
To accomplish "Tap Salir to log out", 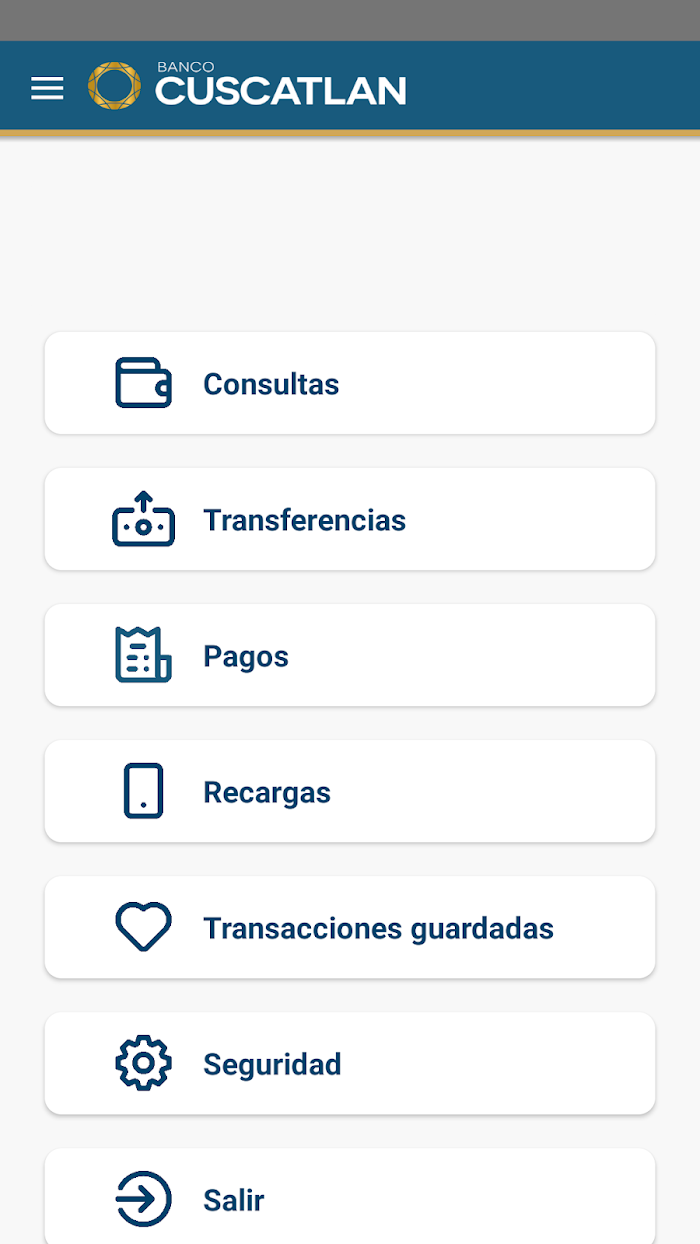I will click(350, 1197).
